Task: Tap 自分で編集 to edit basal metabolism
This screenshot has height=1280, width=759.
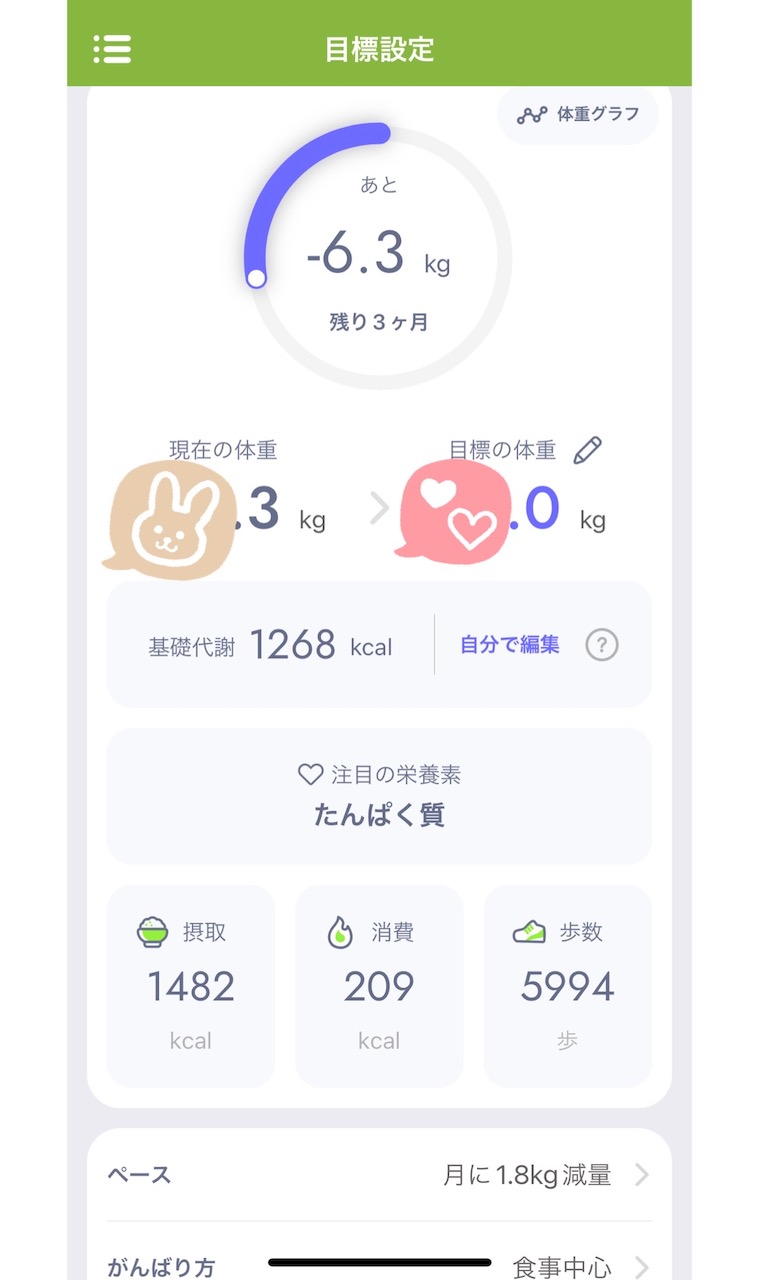Action: point(509,645)
